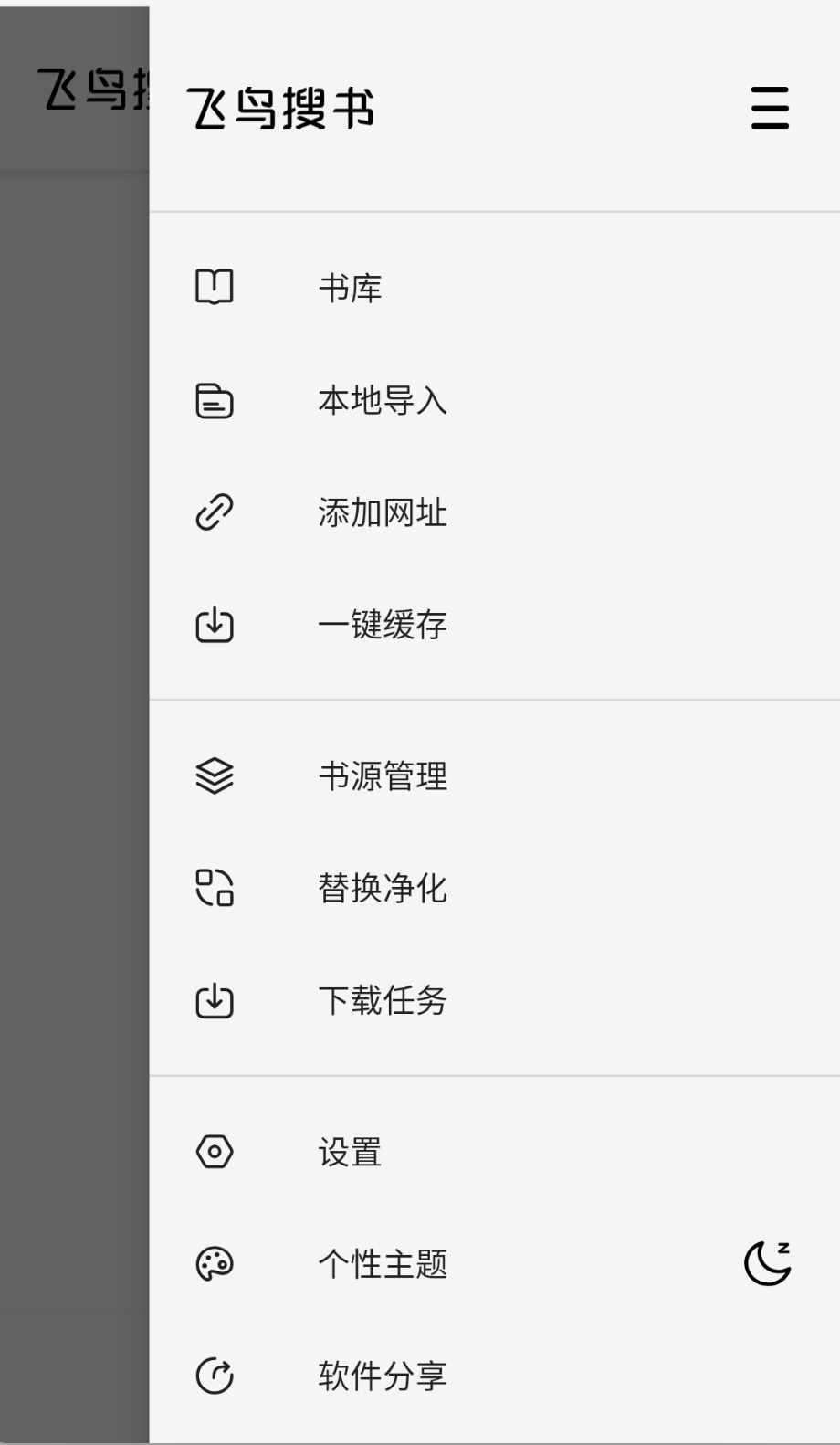Click the 下载任务 download tray icon
Screen dimensions: 840x1445
[x=214, y=1000]
